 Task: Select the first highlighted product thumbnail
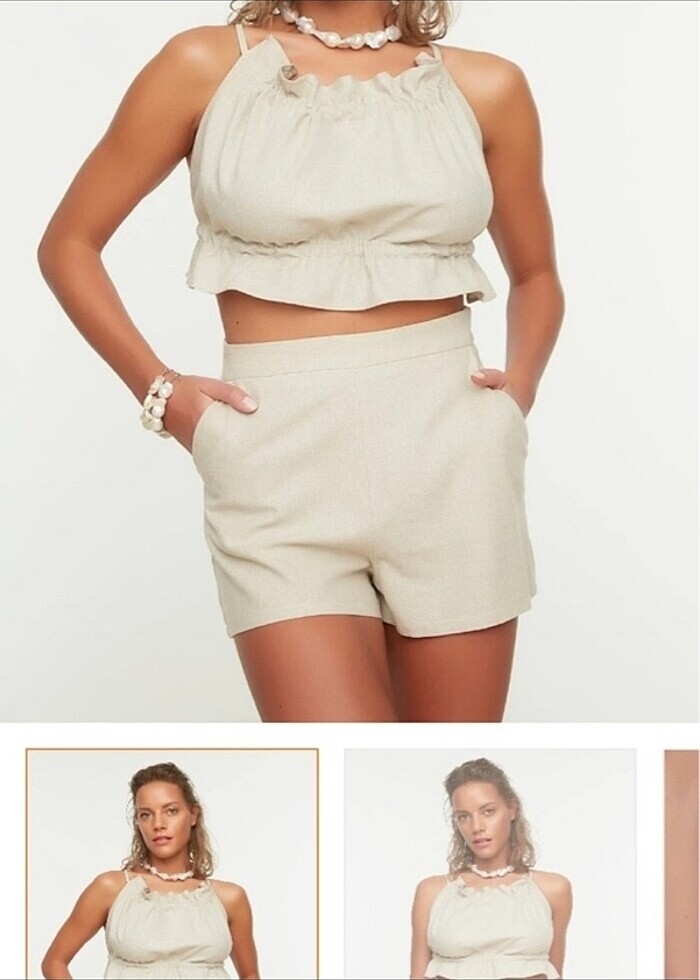pyautogui.click(x=172, y=864)
